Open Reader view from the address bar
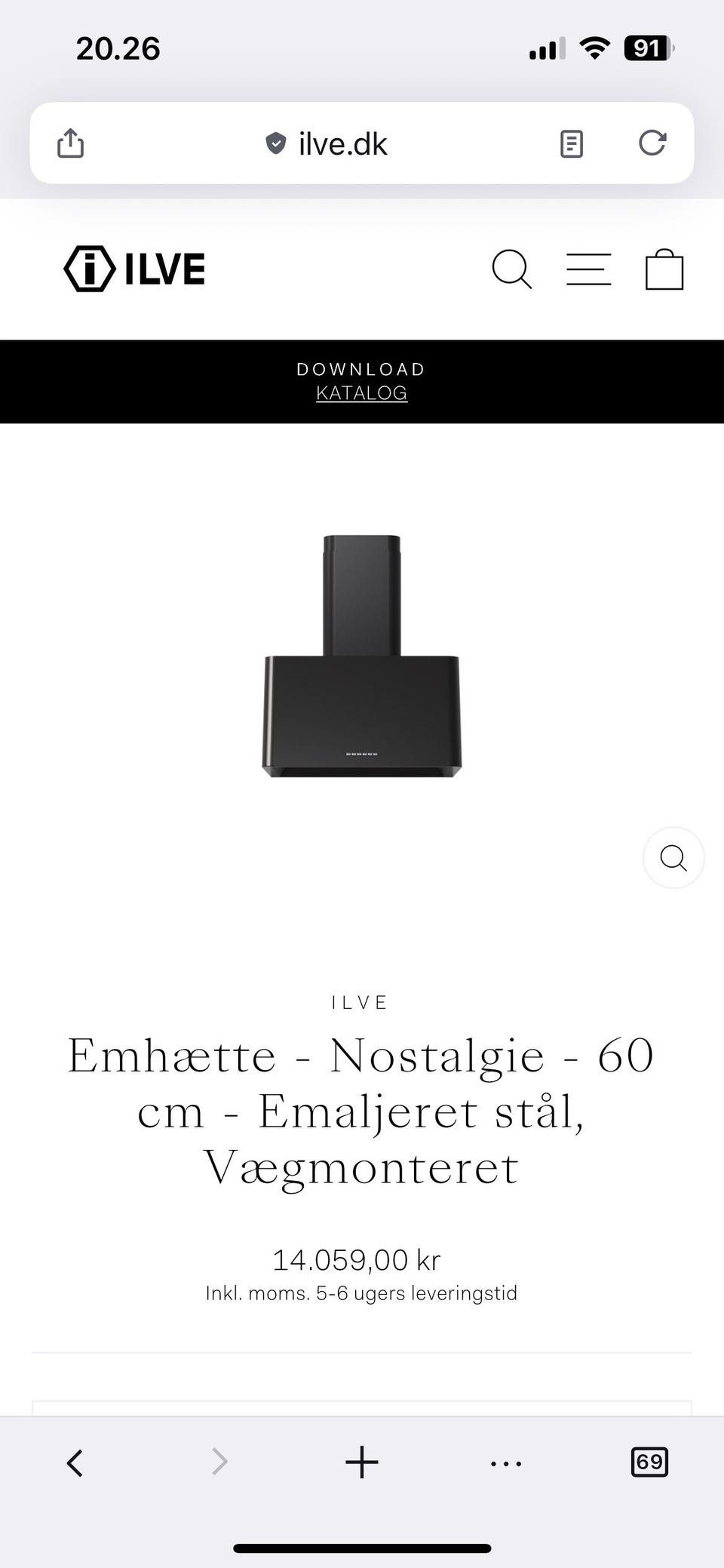The width and height of the screenshot is (724, 1568). click(x=572, y=143)
